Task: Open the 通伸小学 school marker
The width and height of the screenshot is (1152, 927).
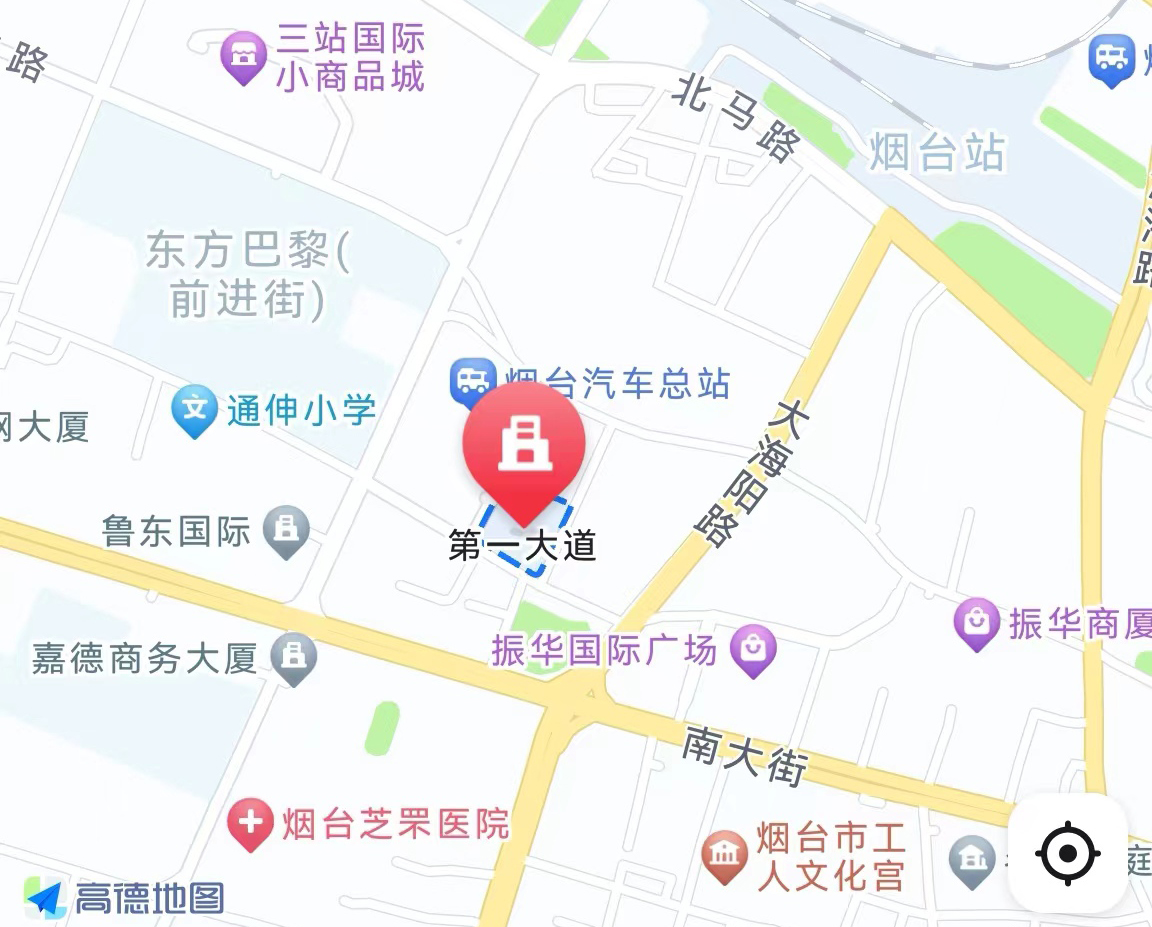Action: click(195, 409)
